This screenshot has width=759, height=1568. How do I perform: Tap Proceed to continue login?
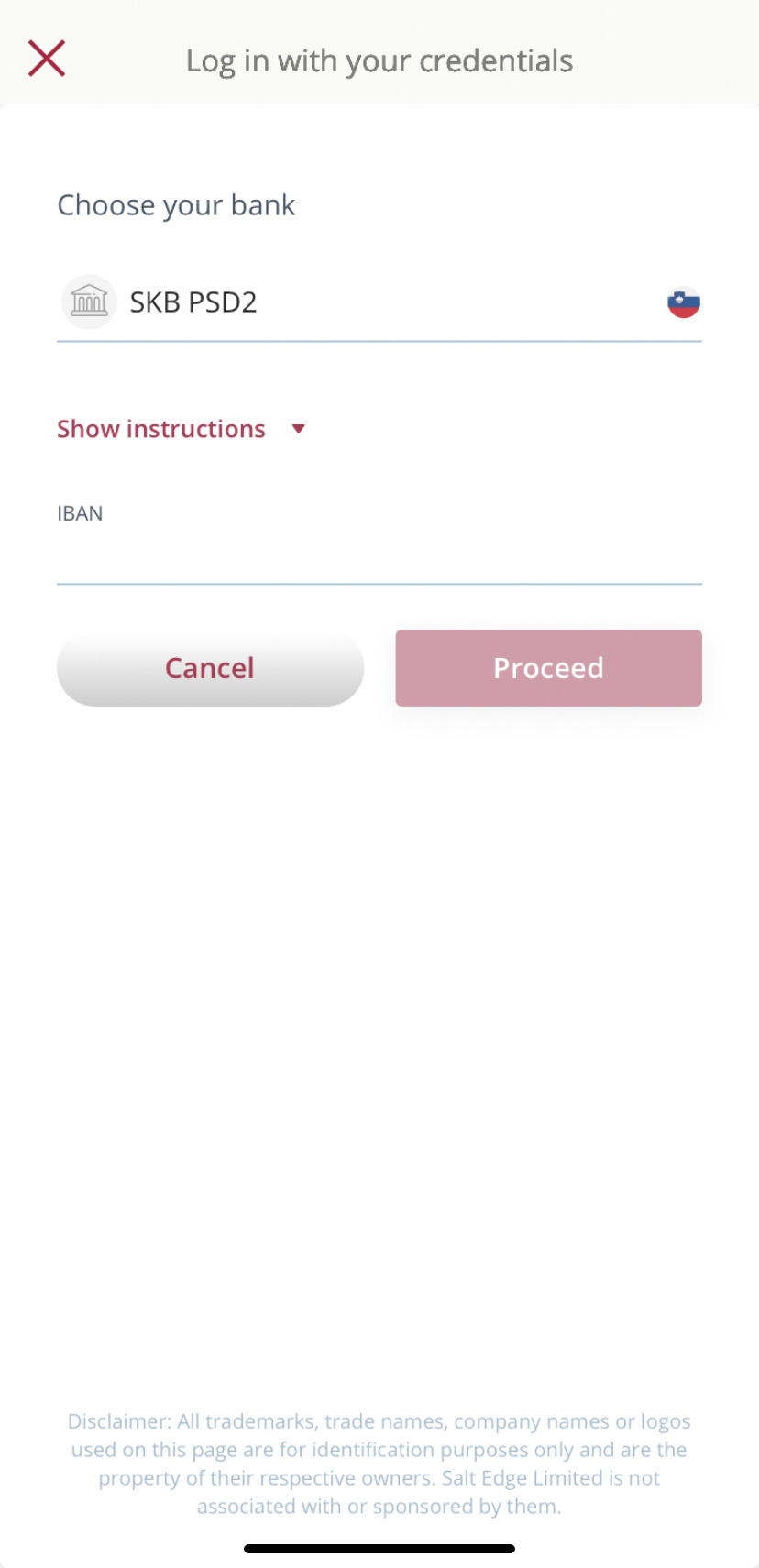(x=548, y=668)
